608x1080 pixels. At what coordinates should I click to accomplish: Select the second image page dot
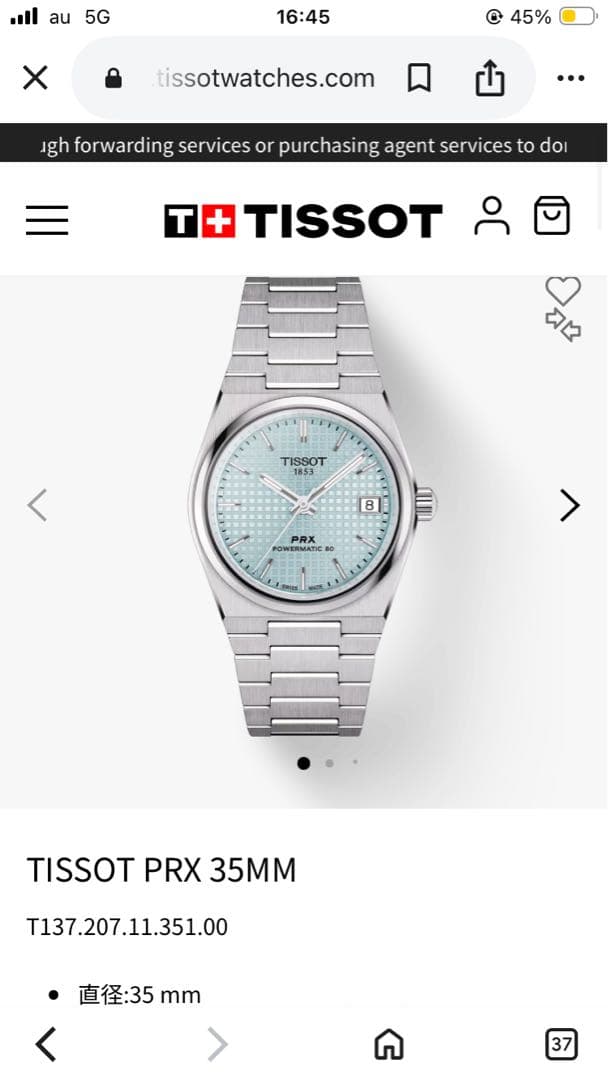click(330, 763)
